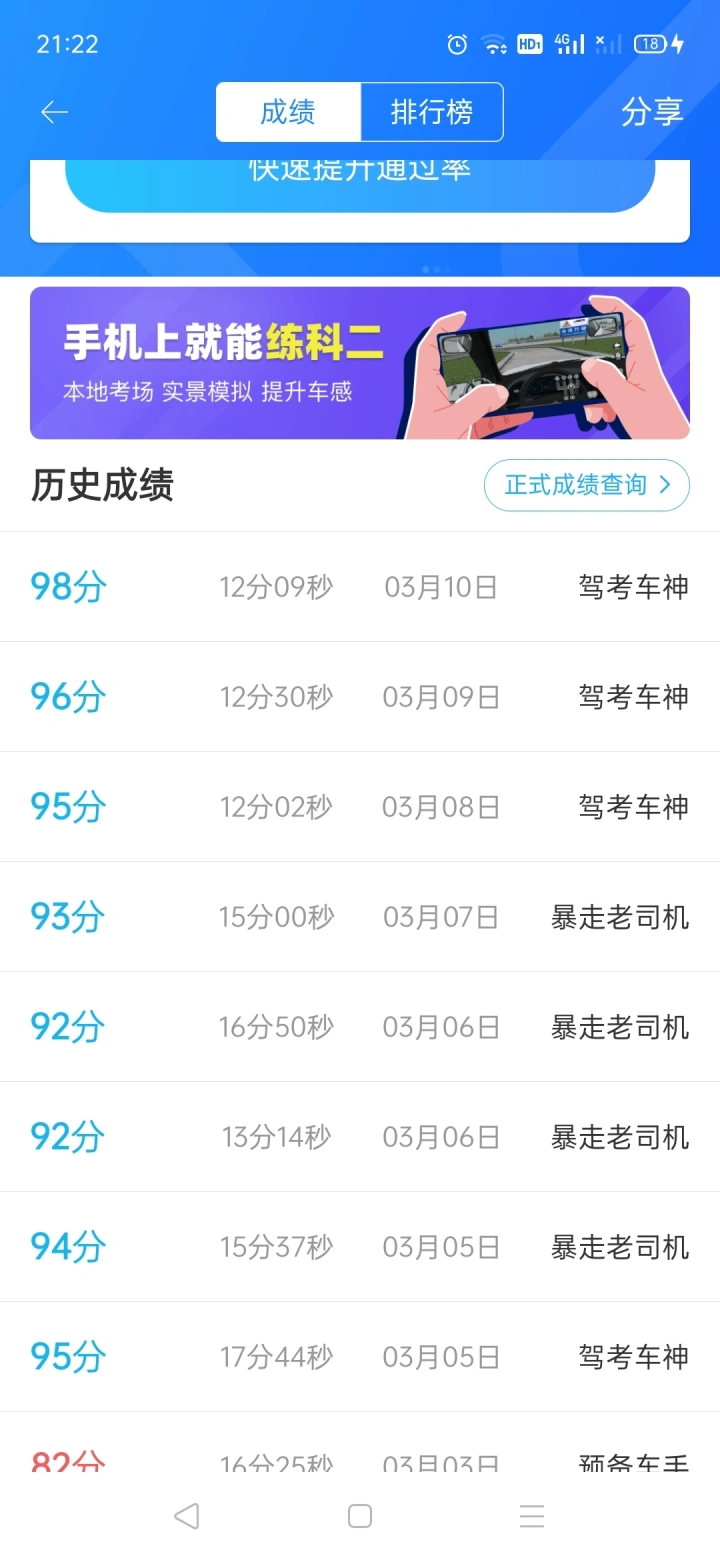Tap 分享 to share results
This screenshot has height=1560, width=720.
(652, 112)
